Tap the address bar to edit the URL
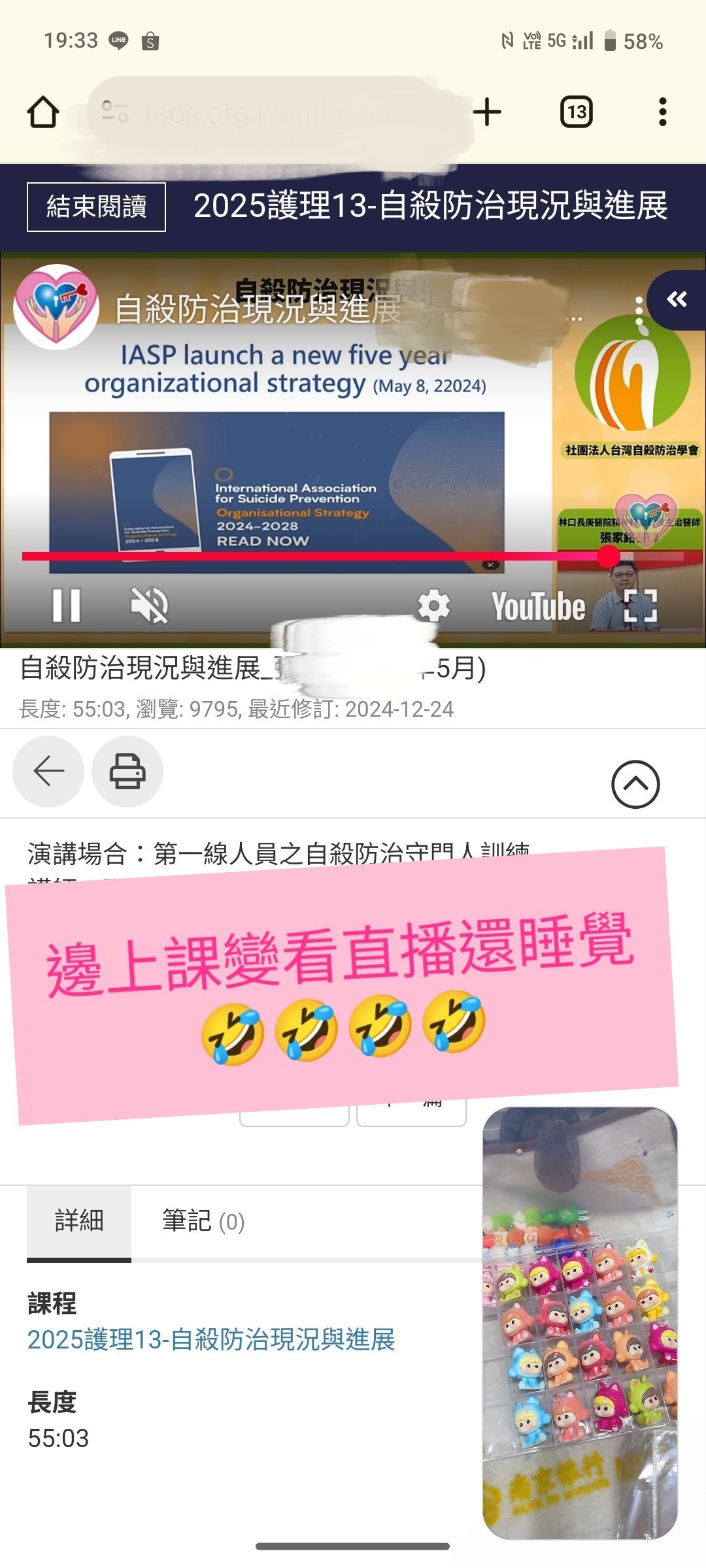Viewport: 706px width, 1568px height. [281, 112]
